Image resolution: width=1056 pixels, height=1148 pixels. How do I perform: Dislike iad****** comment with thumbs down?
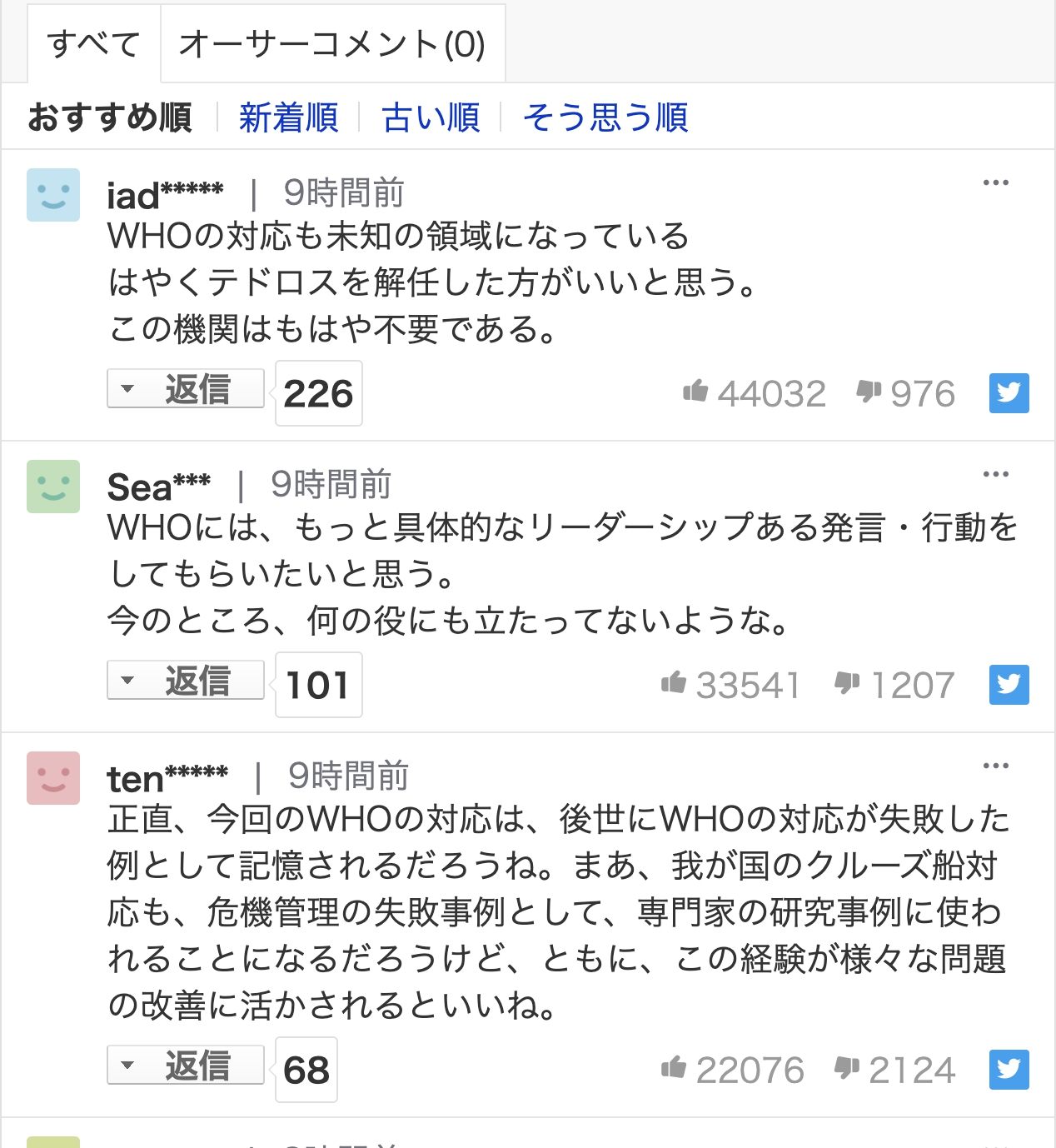869,392
